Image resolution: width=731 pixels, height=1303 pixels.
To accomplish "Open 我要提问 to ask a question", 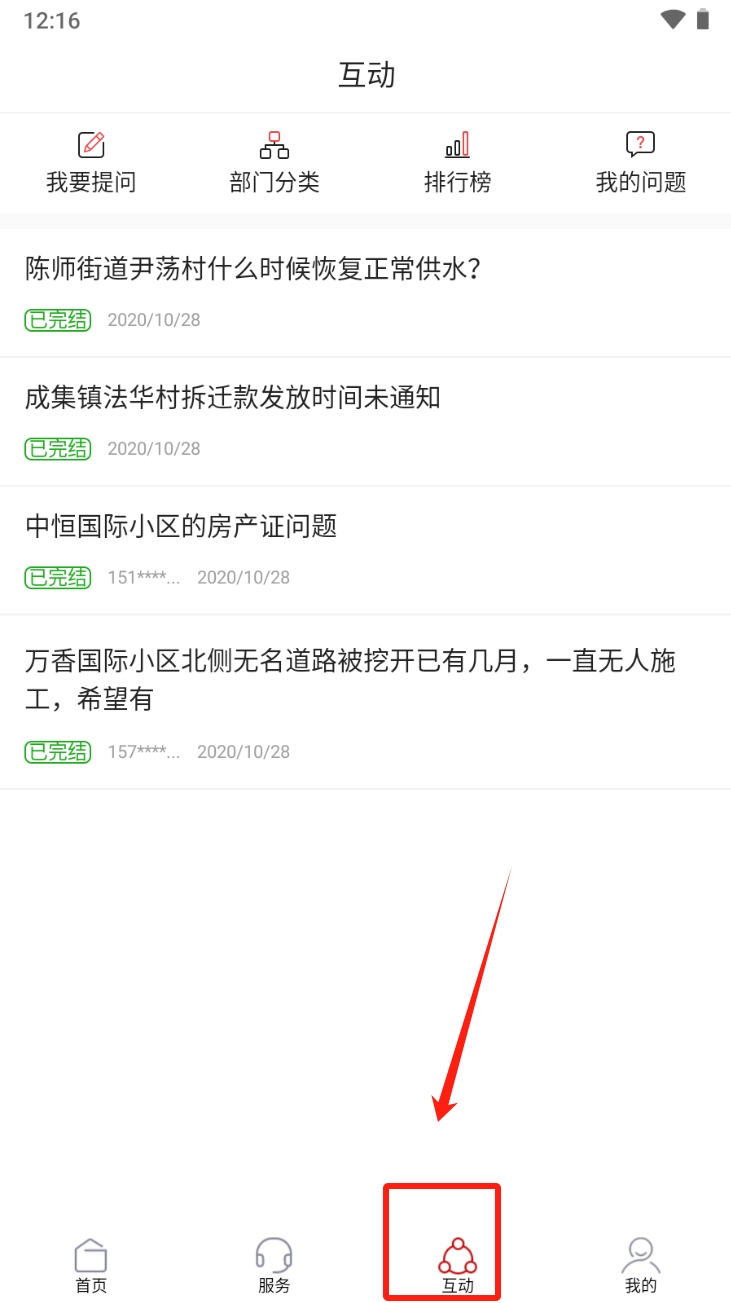I will 91,162.
